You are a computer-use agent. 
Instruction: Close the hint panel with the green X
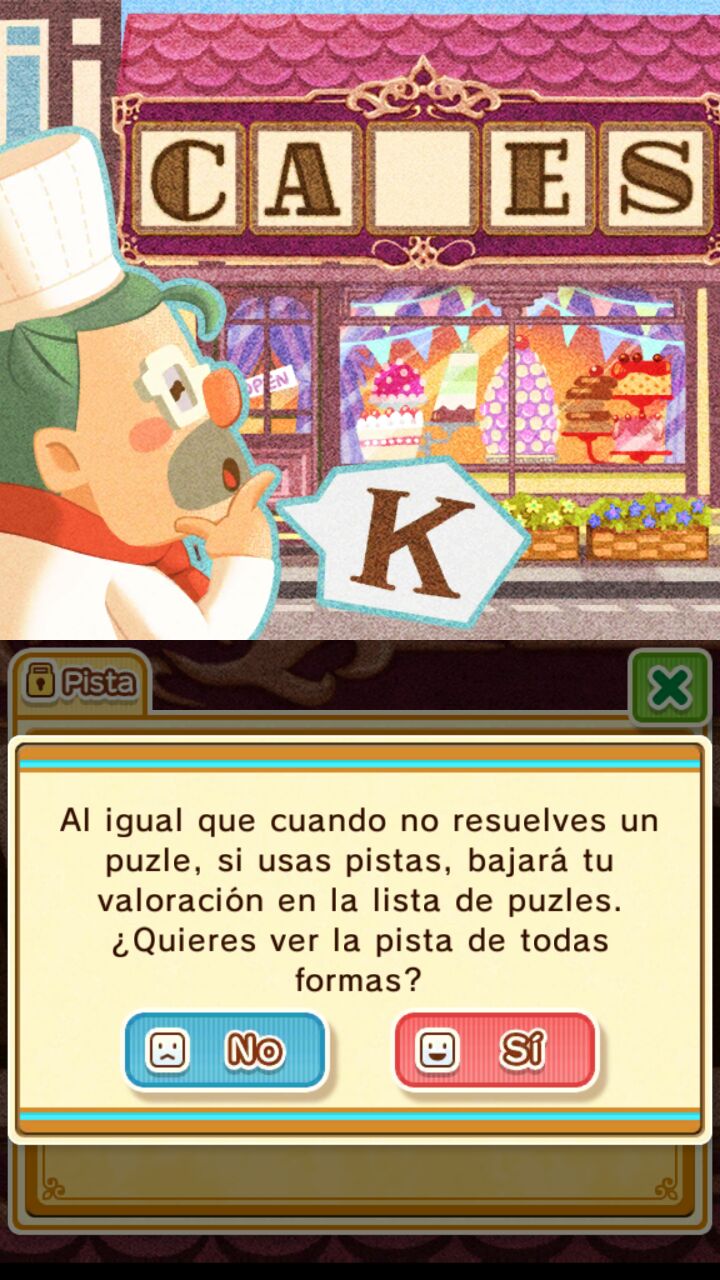click(x=669, y=688)
